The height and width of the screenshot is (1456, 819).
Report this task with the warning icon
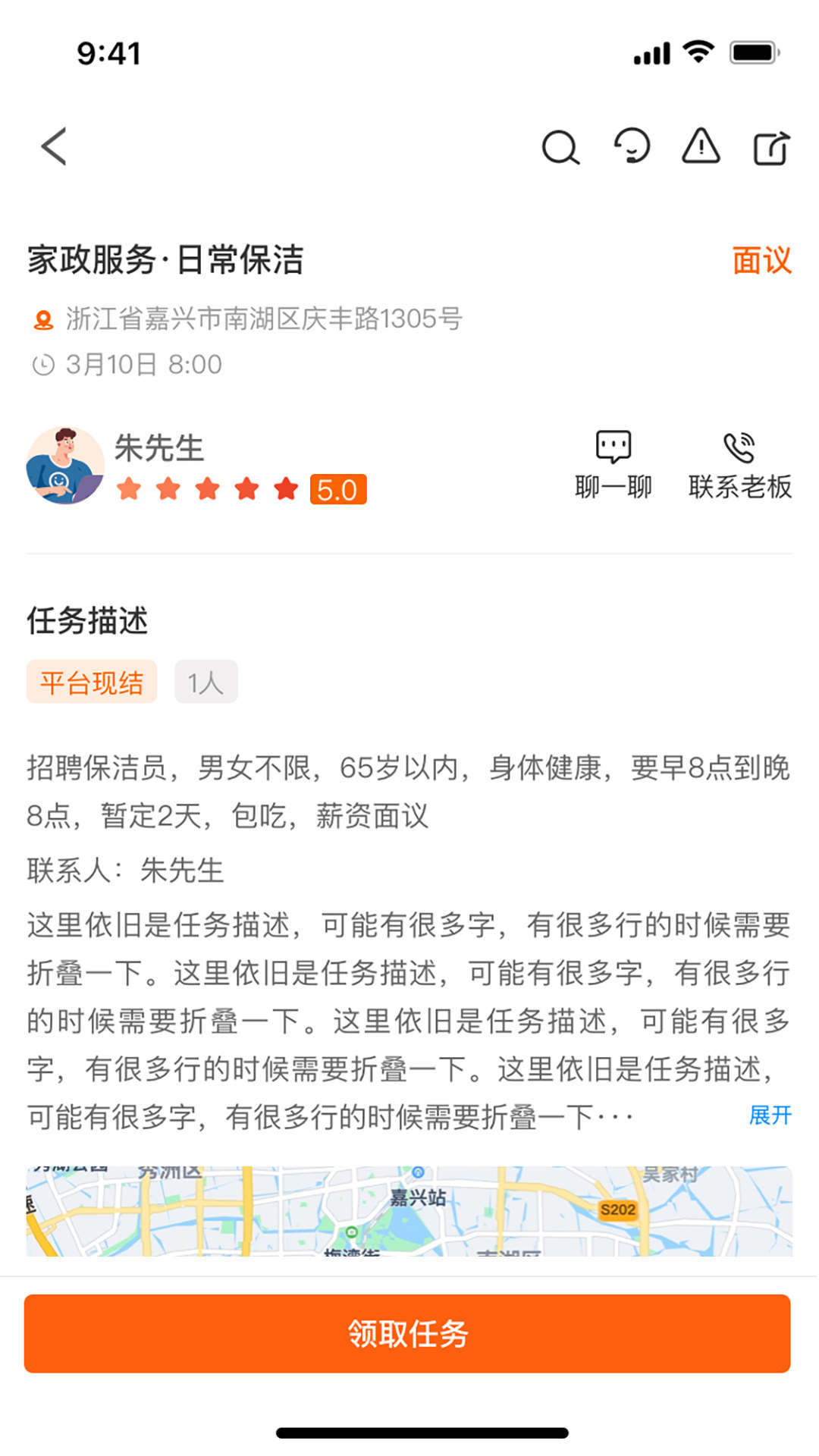(x=701, y=146)
